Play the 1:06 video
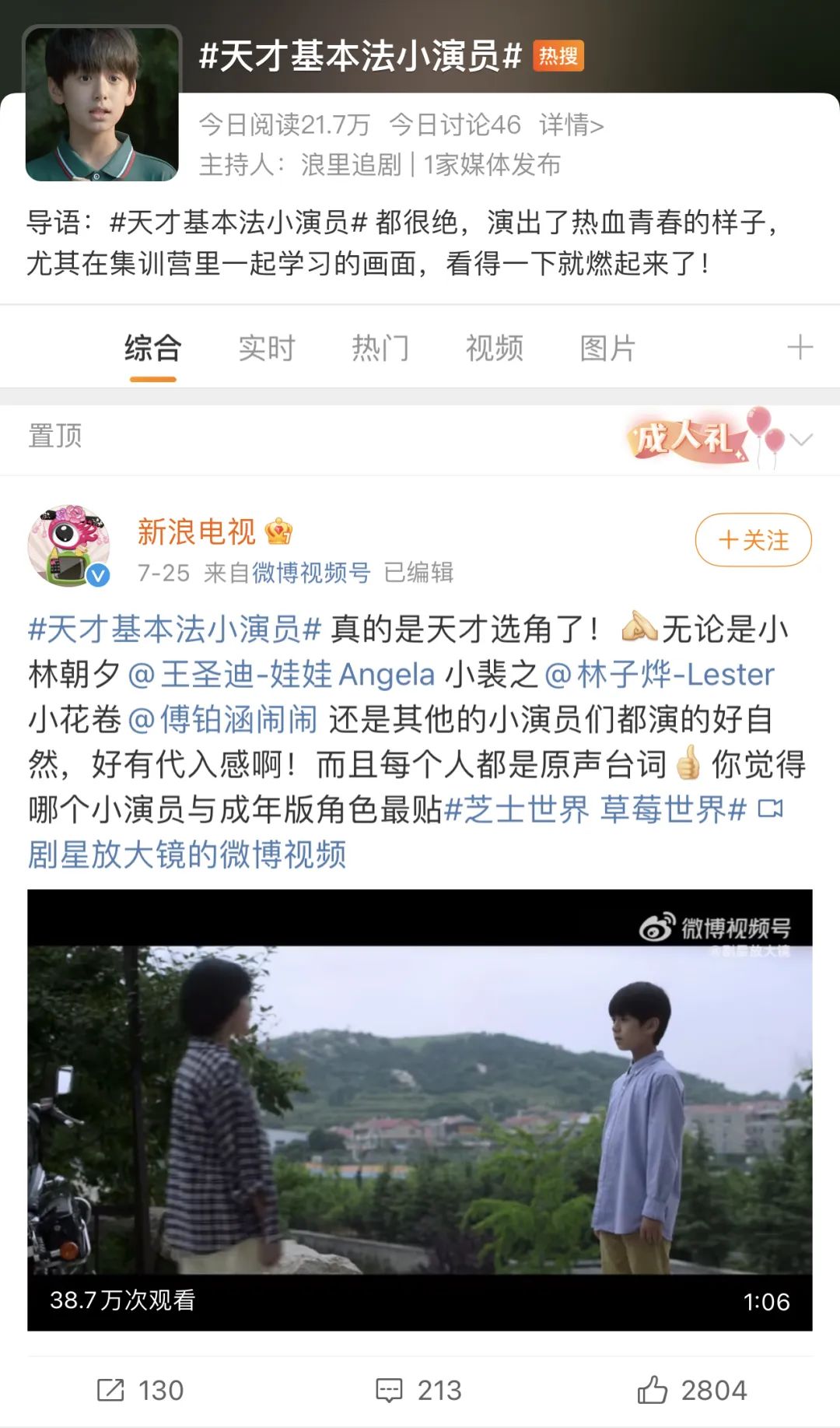The width and height of the screenshot is (840, 1428). [x=420, y=1109]
